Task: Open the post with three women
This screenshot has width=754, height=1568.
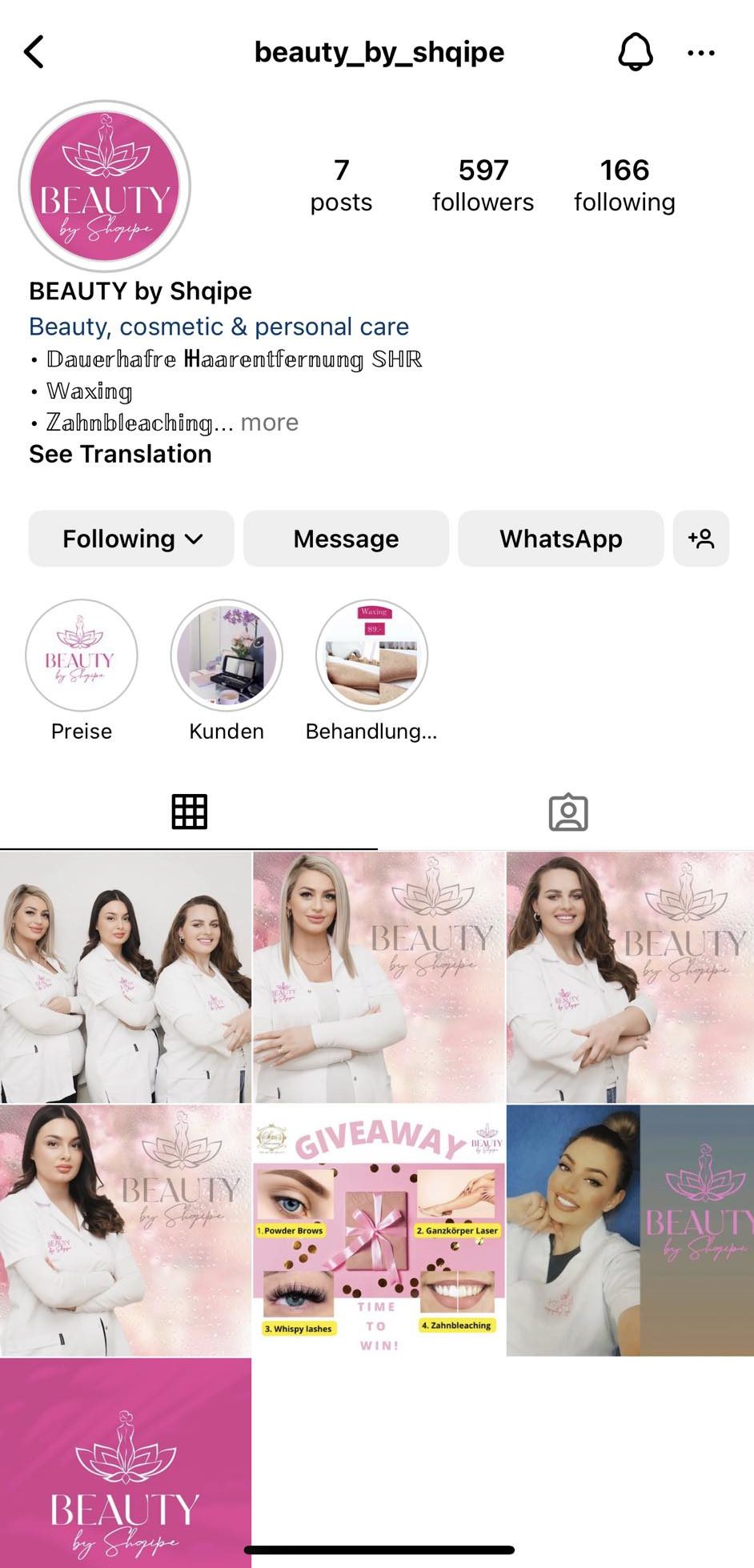Action: pyautogui.click(x=125, y=977)
